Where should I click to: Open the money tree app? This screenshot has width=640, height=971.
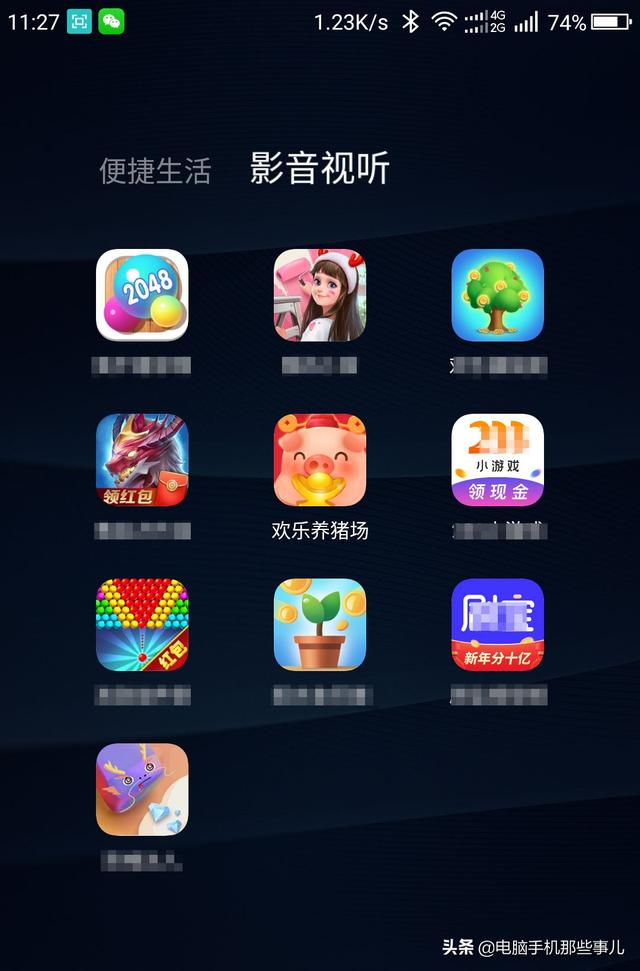click(x=497, y=295)
